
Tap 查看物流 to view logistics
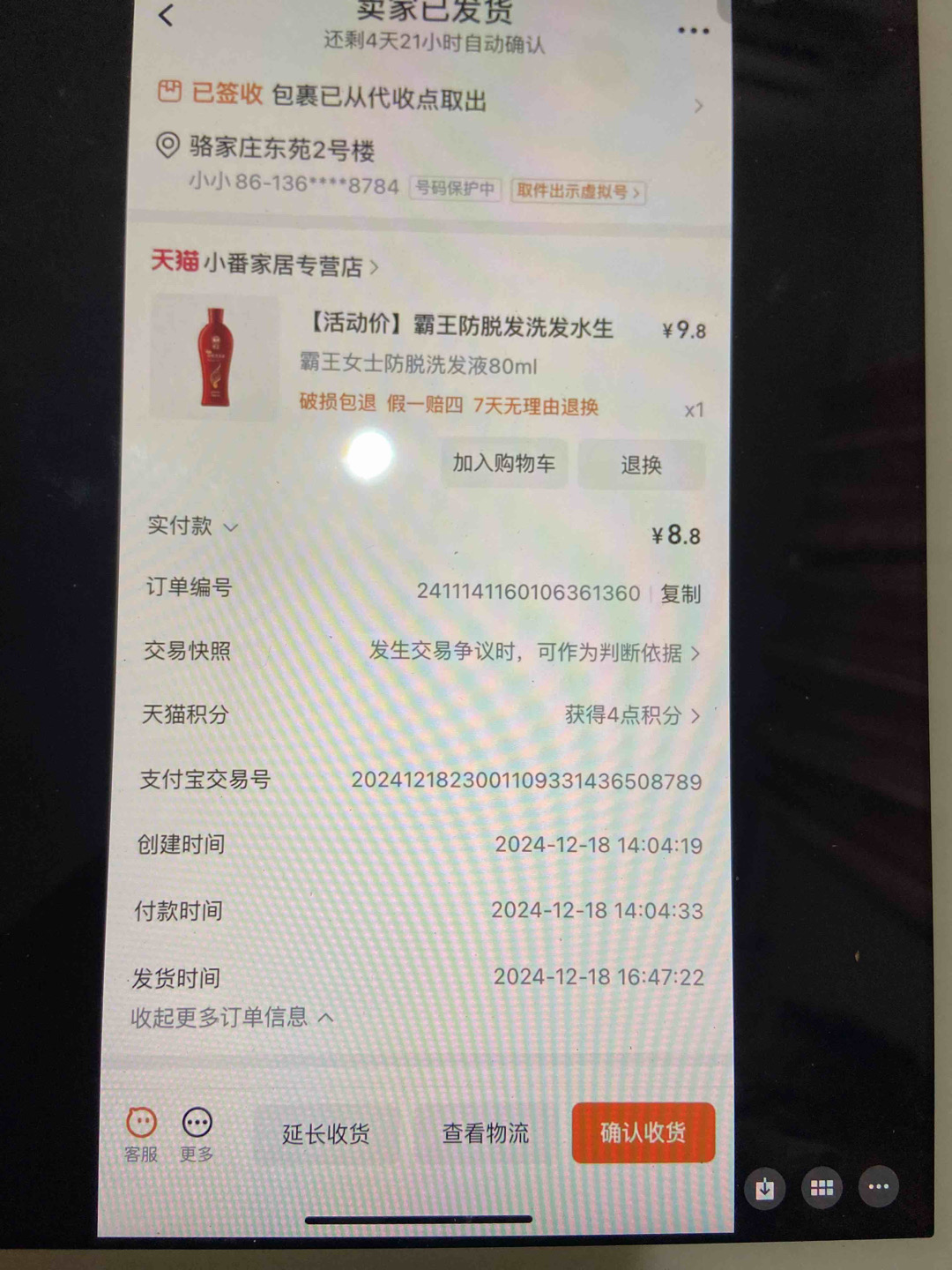pyautogui.click(x=486, y=1133)
